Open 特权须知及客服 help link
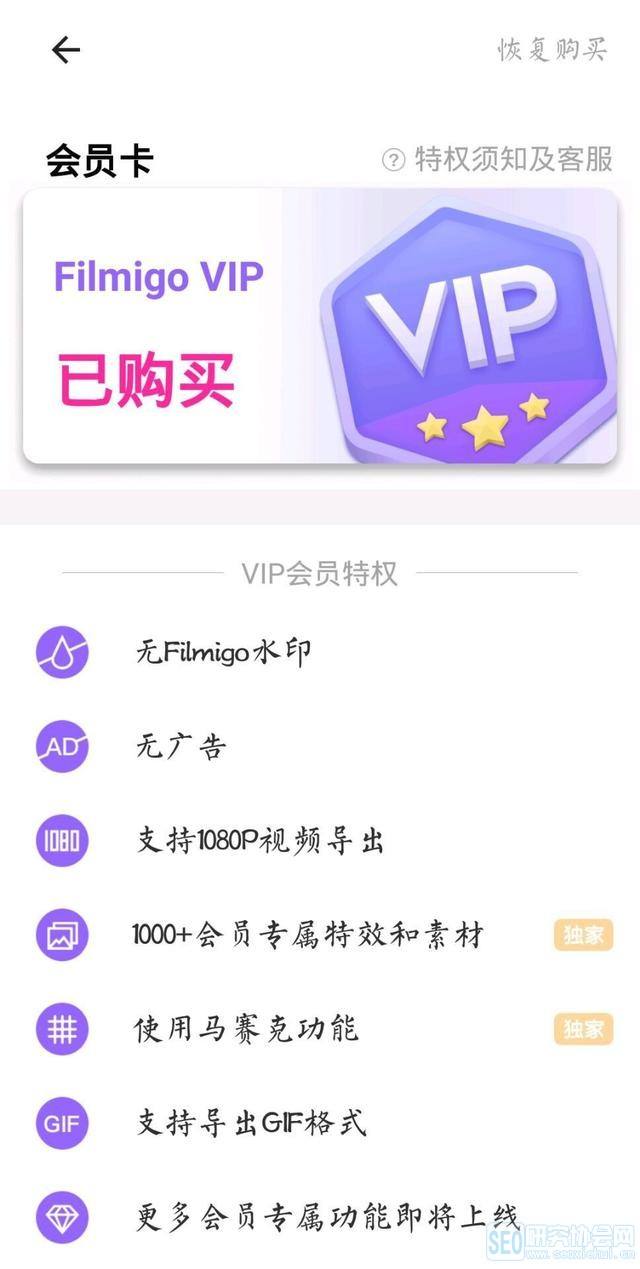 pyautogui.click(x=498, y=159)
